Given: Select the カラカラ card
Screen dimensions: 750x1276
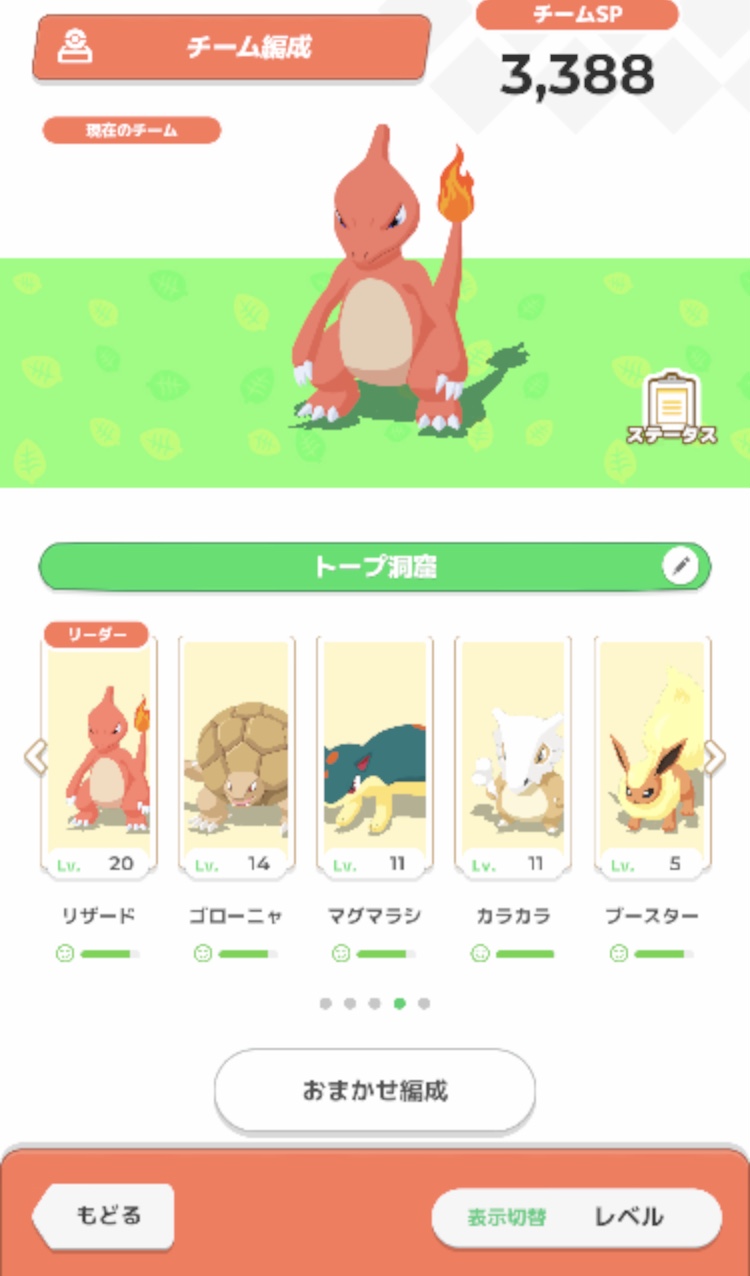Looking at the screenshot, I should coord(513,757).
